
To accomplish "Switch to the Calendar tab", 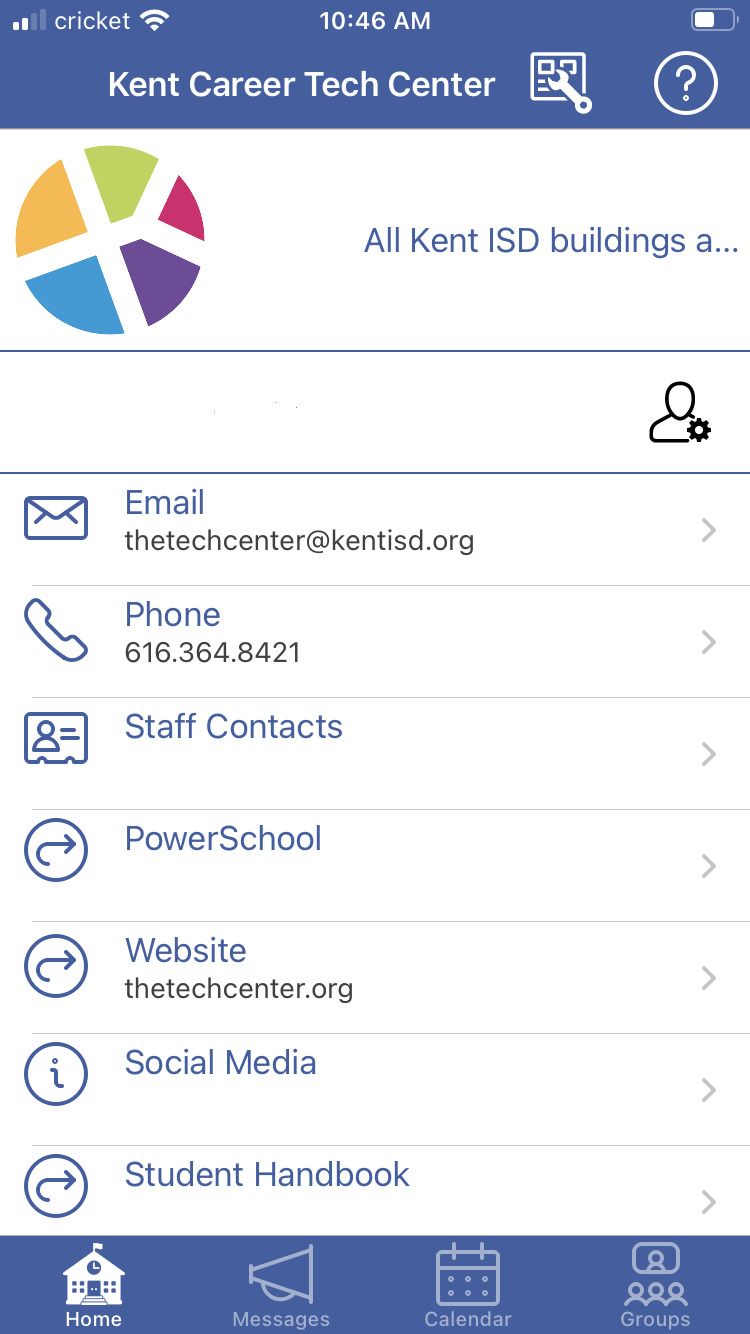I will [x=468, y=1287].
